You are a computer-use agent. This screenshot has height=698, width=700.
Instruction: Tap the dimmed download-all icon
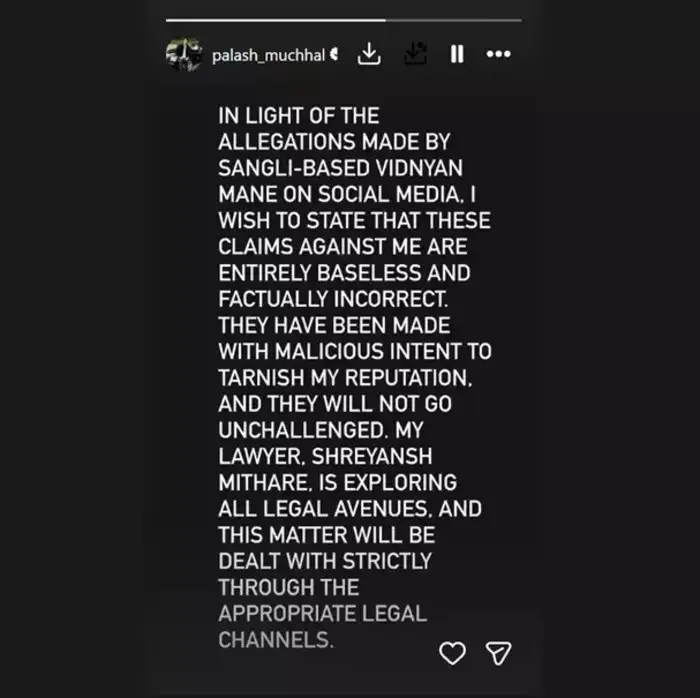pyautogui.click(x=416, y=54)
